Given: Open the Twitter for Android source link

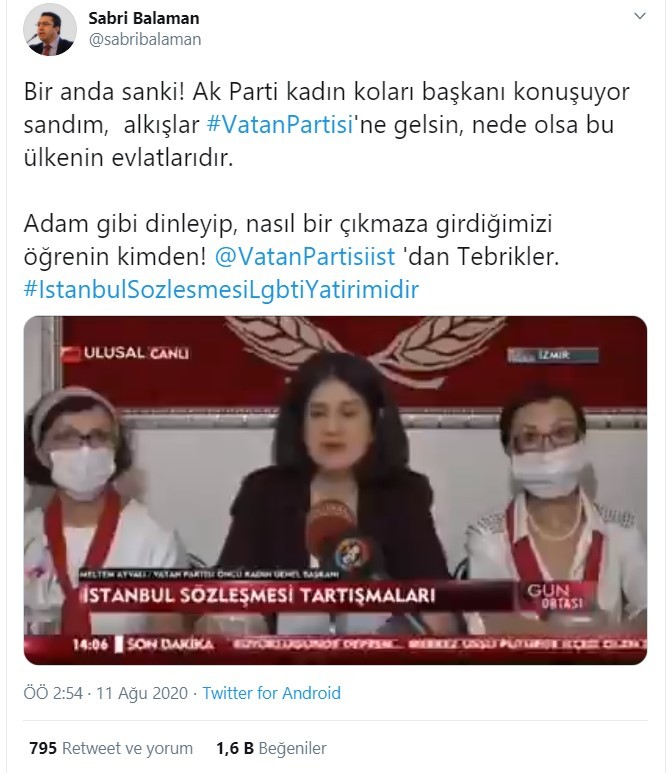Looking at the screenshot, I should pyautogui.click(x=271, y=692).
